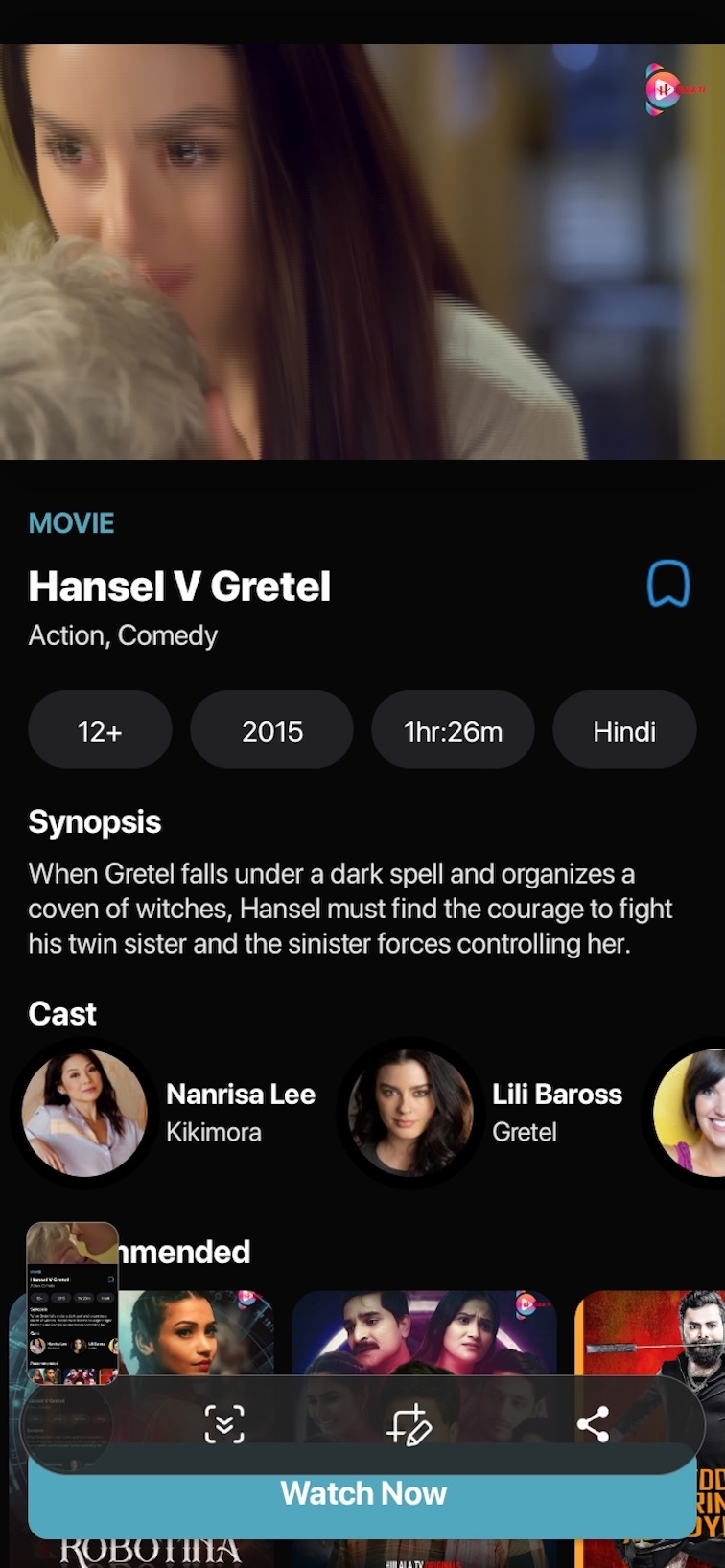This screenshot has width=725, height=1568.
Task: Select the Synopsis section heading
Action: (95, 821)
